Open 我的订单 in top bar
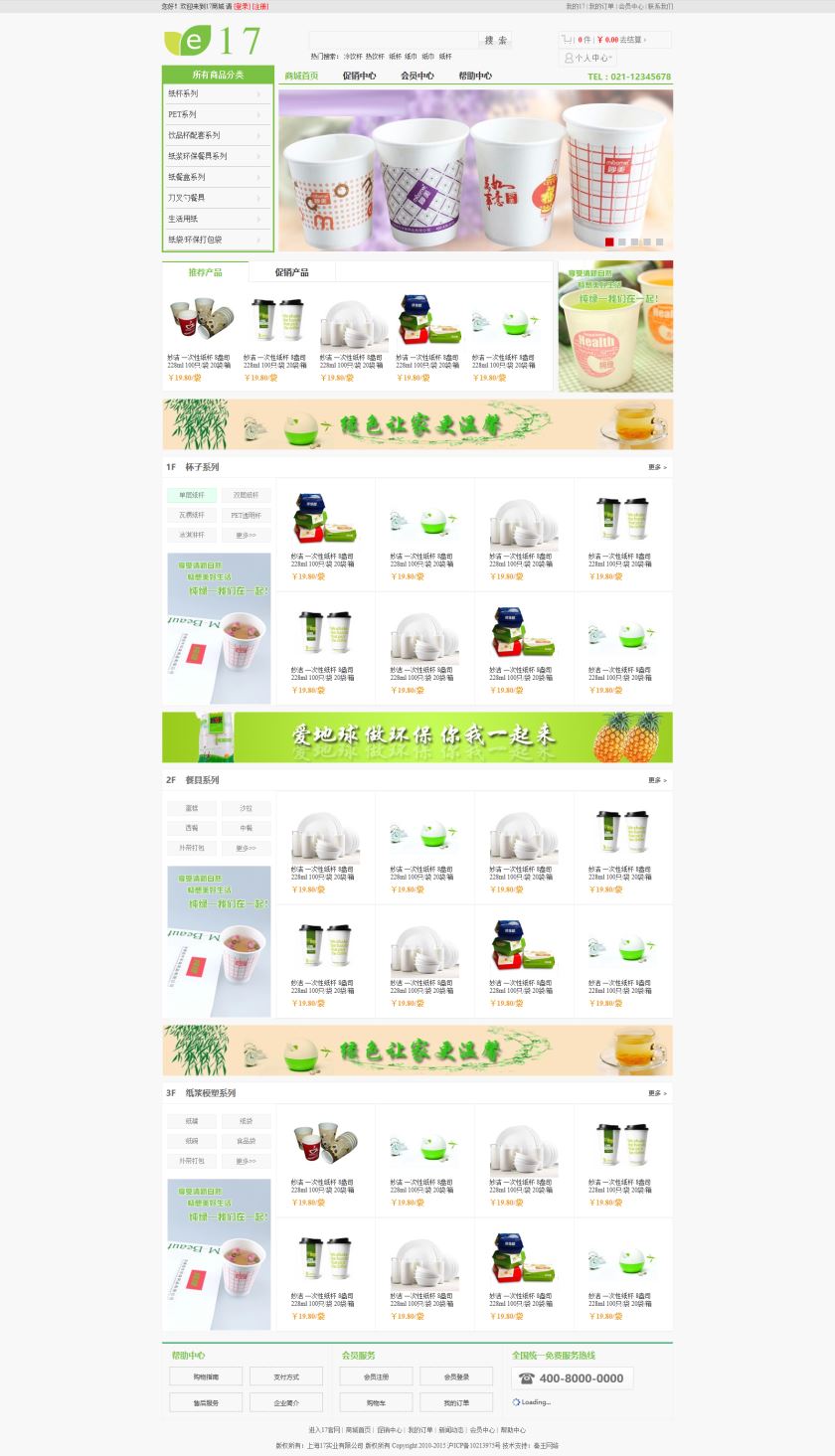This screenshot has height=1456, width=835. click(x=601, y=6)
